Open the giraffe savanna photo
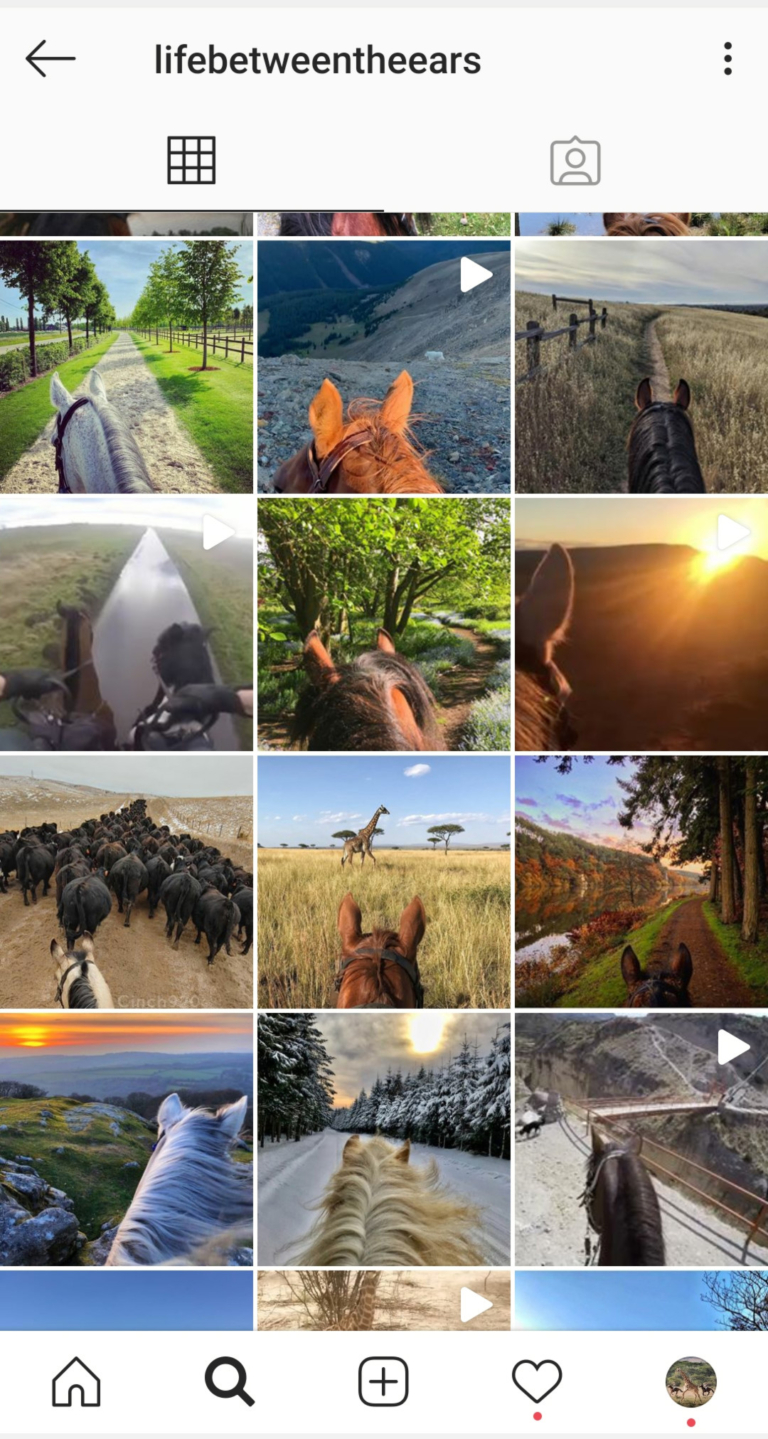The image size is (768, 1439). (x=383, y=881)
